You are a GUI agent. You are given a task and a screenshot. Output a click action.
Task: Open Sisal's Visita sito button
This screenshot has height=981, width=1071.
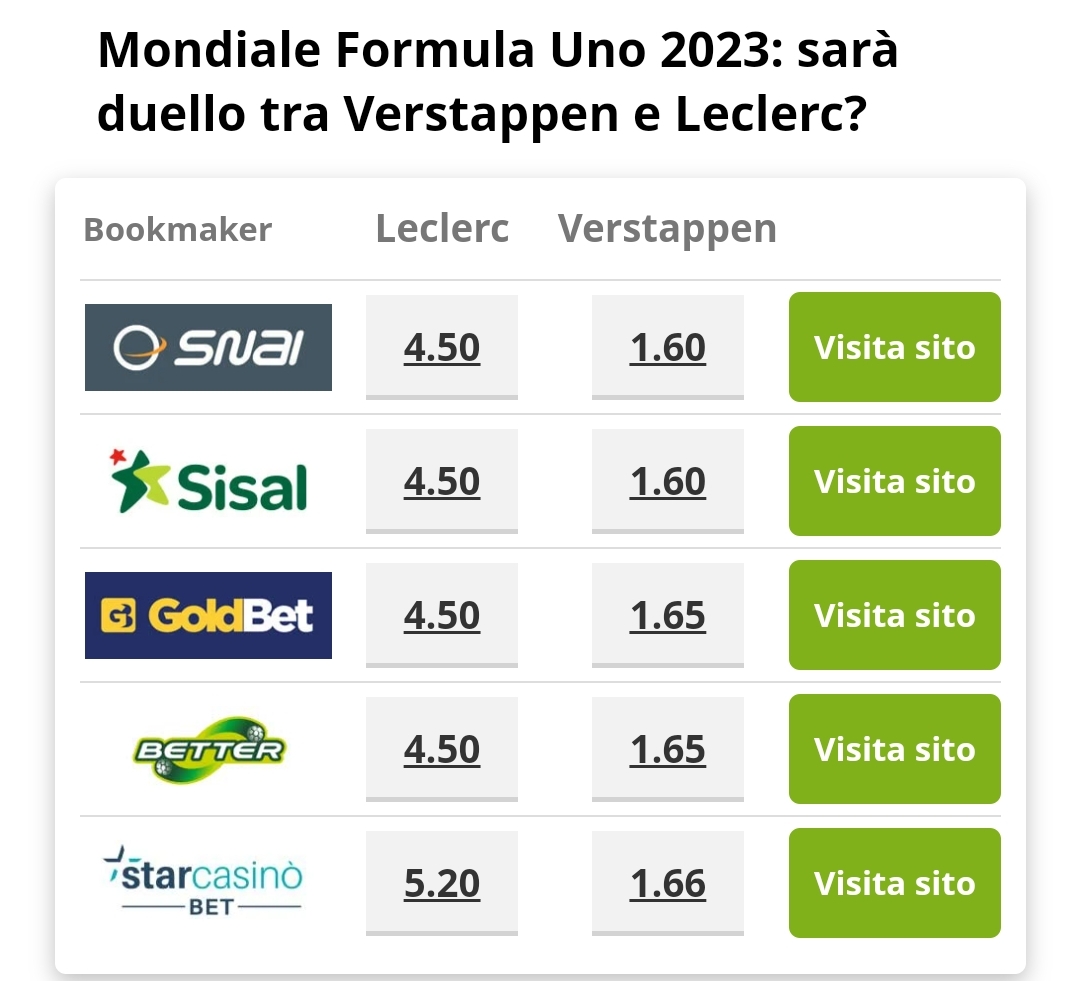coord(894,481)
